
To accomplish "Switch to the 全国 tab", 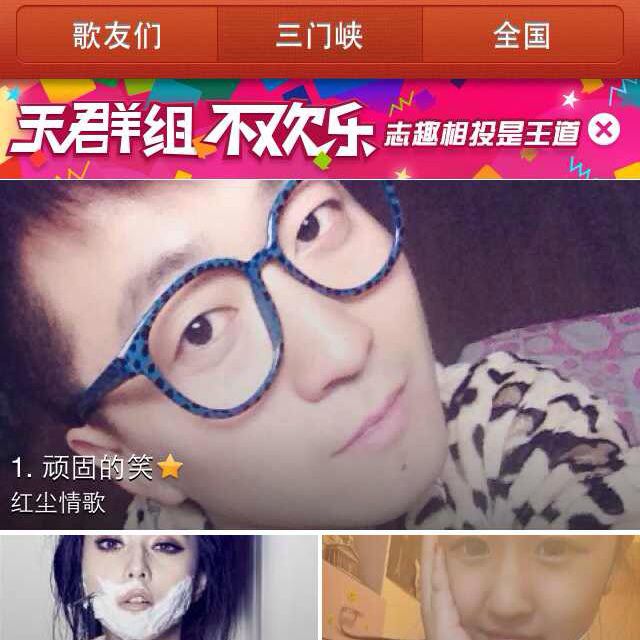I will (x=521, y=37).
